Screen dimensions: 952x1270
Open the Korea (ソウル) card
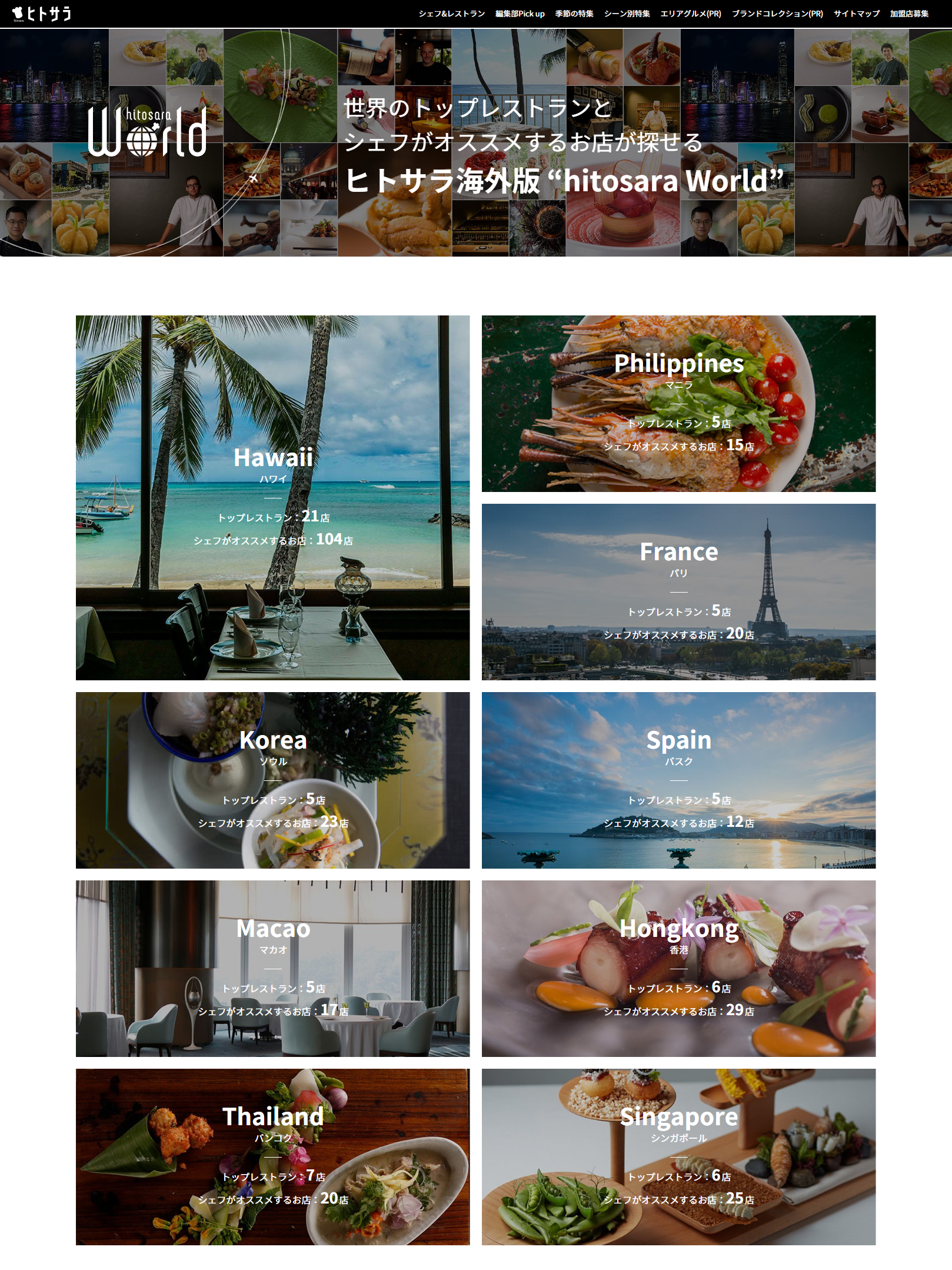point(272,780)
